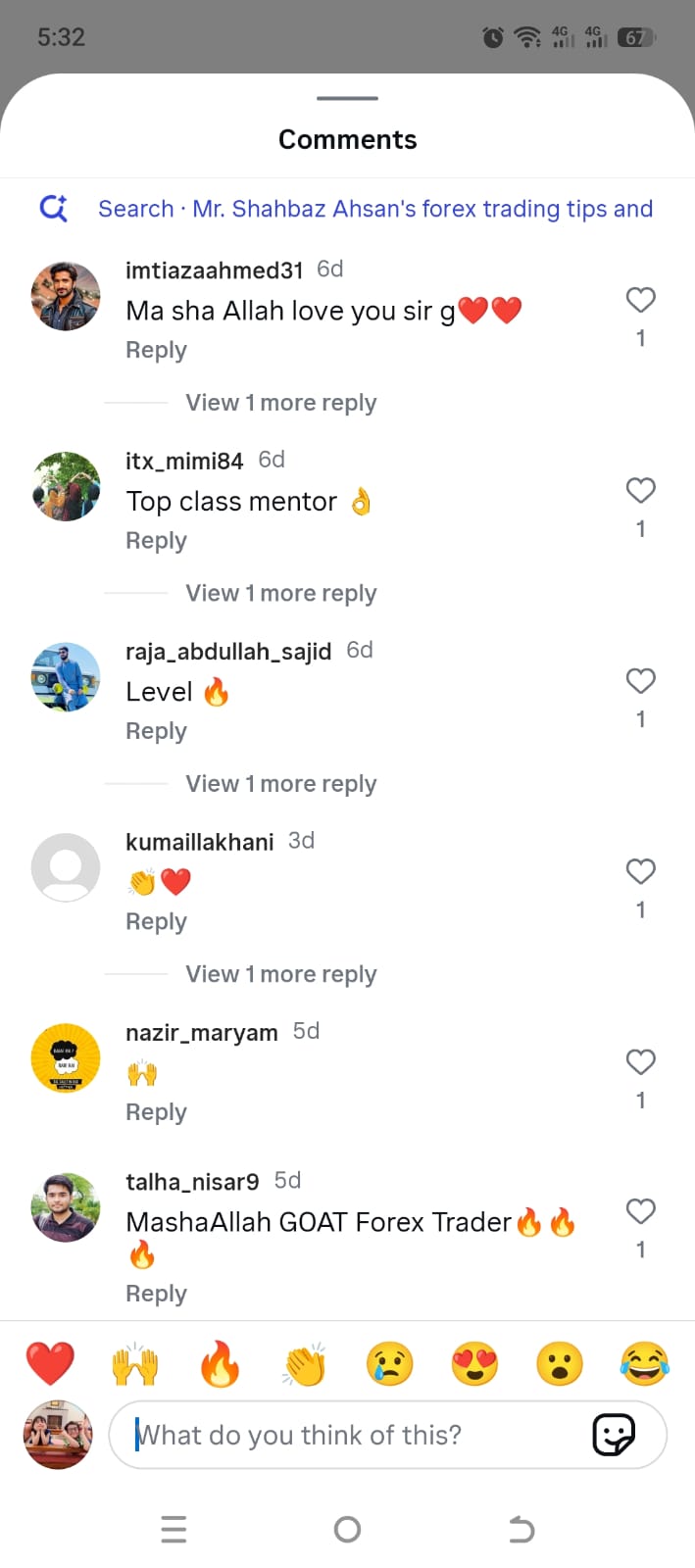This screenshot has width=695, height=1568.
Task: Open the search suggestion for Mr. Shahbaz Ahsan
Action: [374, 209]
